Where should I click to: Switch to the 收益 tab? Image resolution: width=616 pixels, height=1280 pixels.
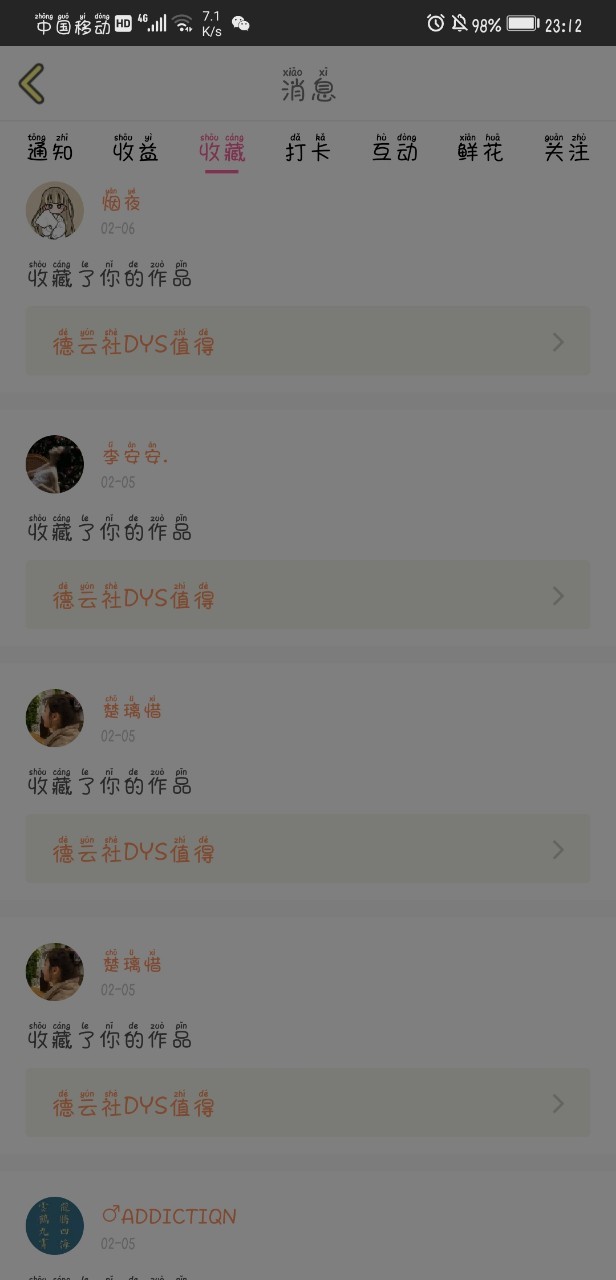point(136,148)
